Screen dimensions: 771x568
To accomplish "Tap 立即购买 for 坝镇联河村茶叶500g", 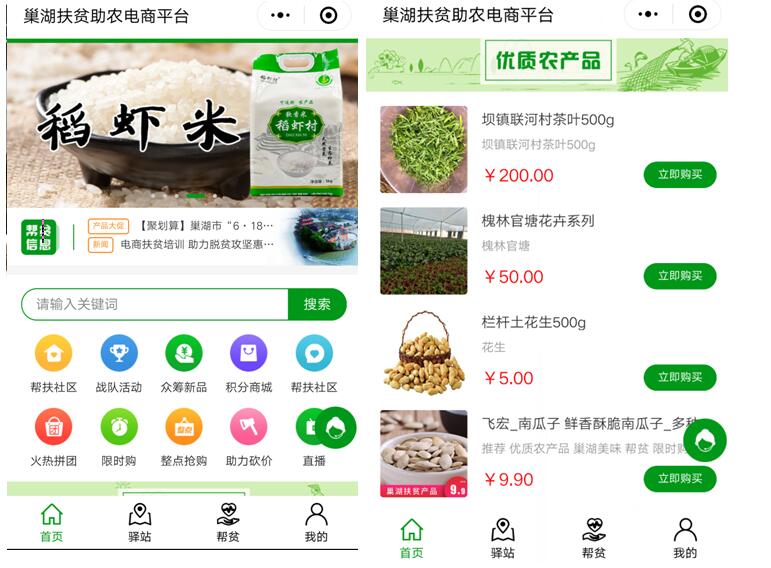I will click(x=680, y=175).
